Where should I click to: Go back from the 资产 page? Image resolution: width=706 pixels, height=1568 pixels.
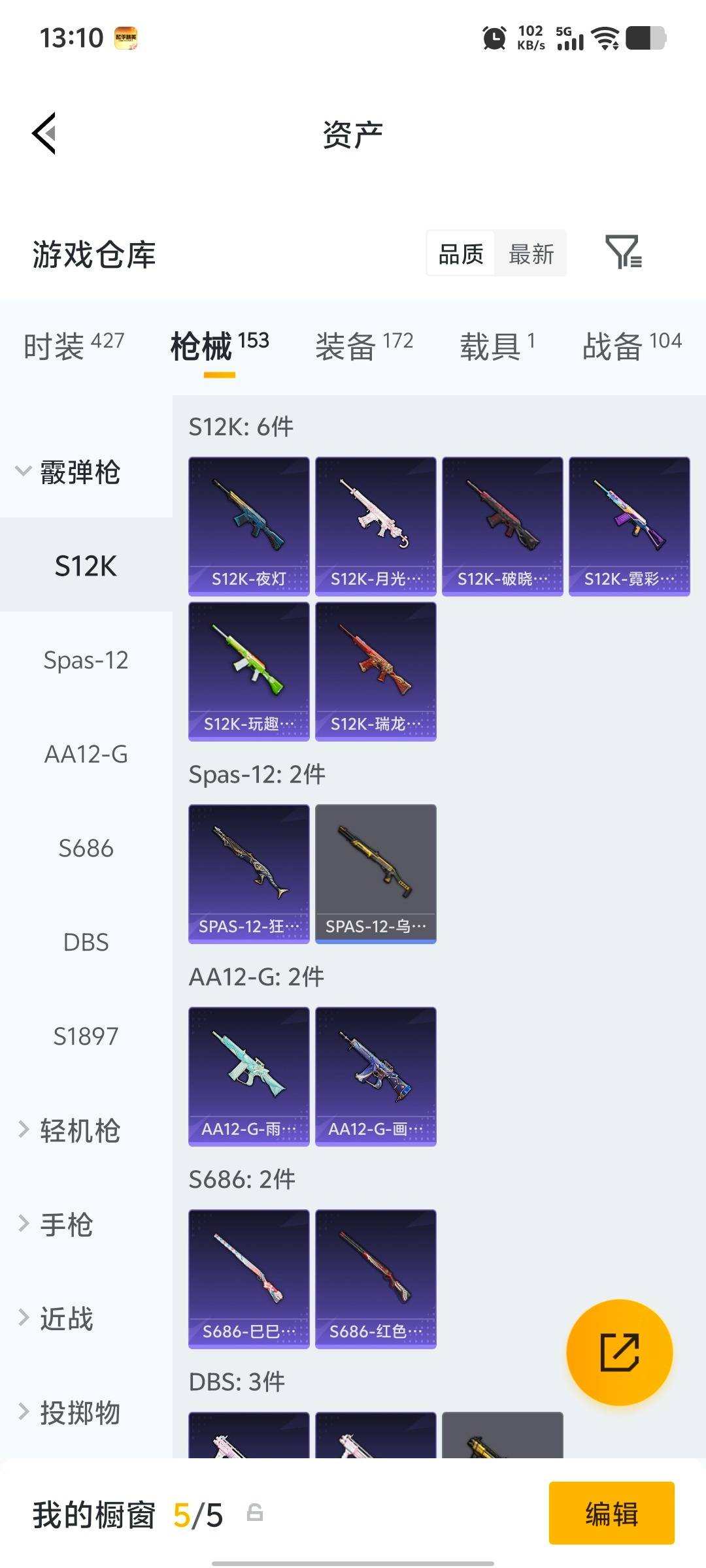44,133
